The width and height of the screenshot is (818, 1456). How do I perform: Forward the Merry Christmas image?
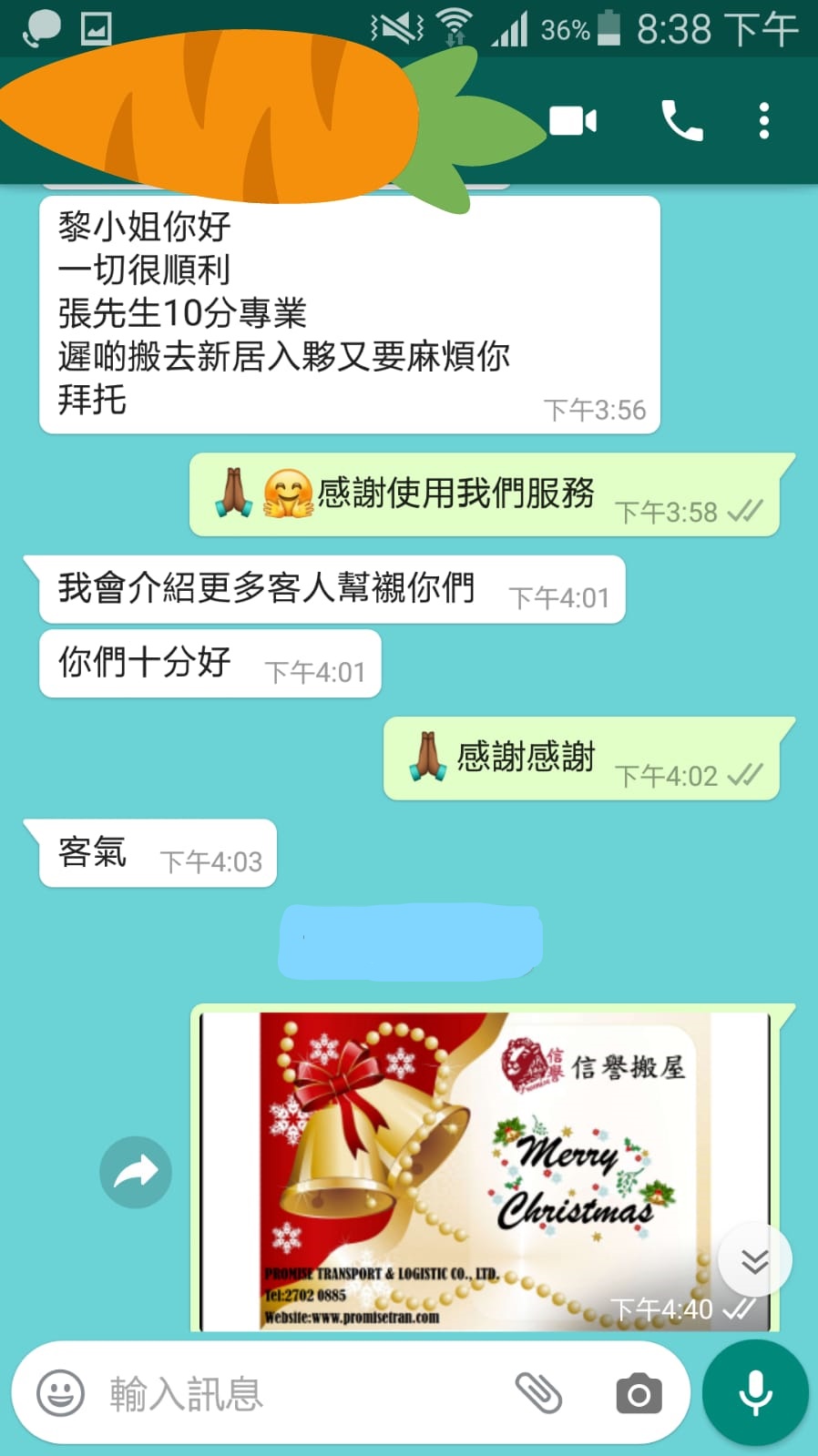[136, 1172]
